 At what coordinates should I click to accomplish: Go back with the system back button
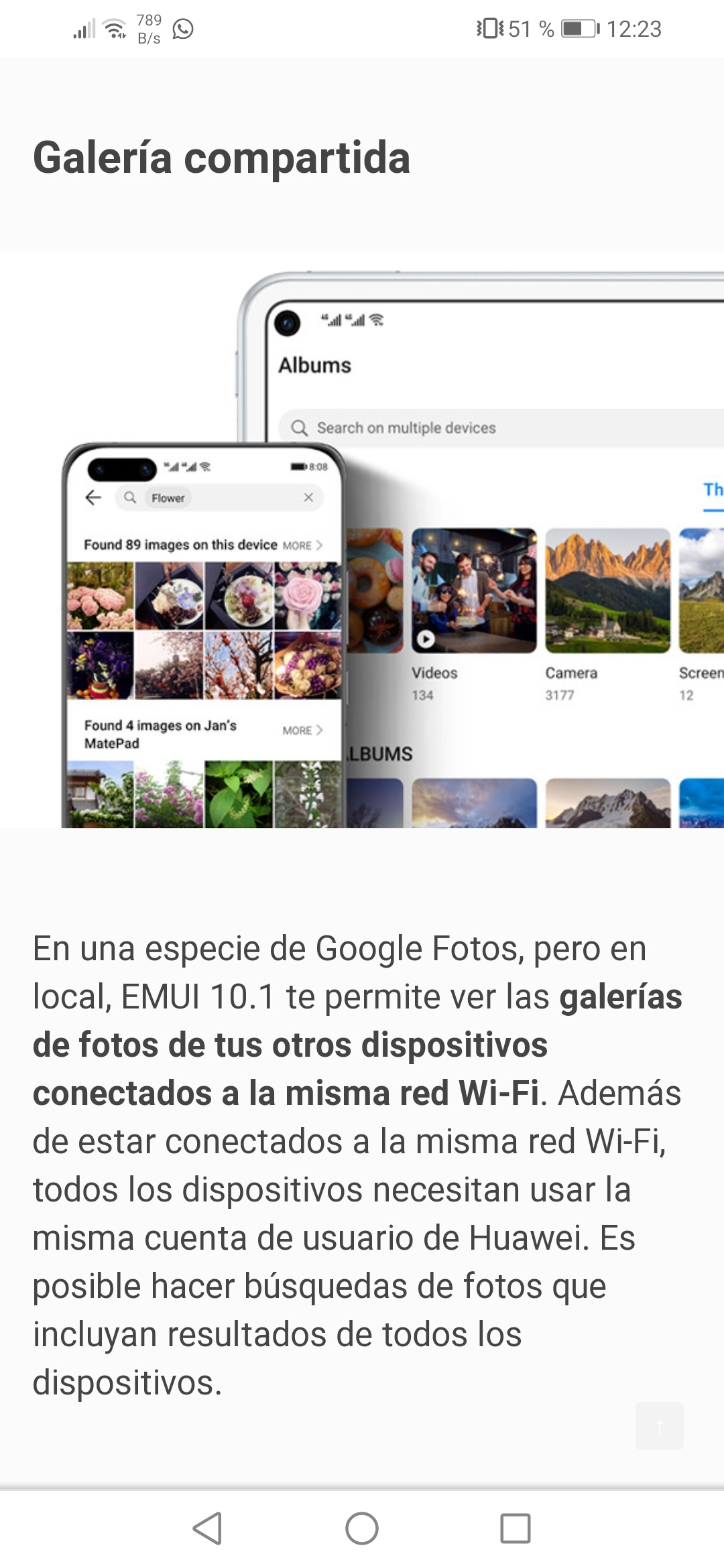208,1528
